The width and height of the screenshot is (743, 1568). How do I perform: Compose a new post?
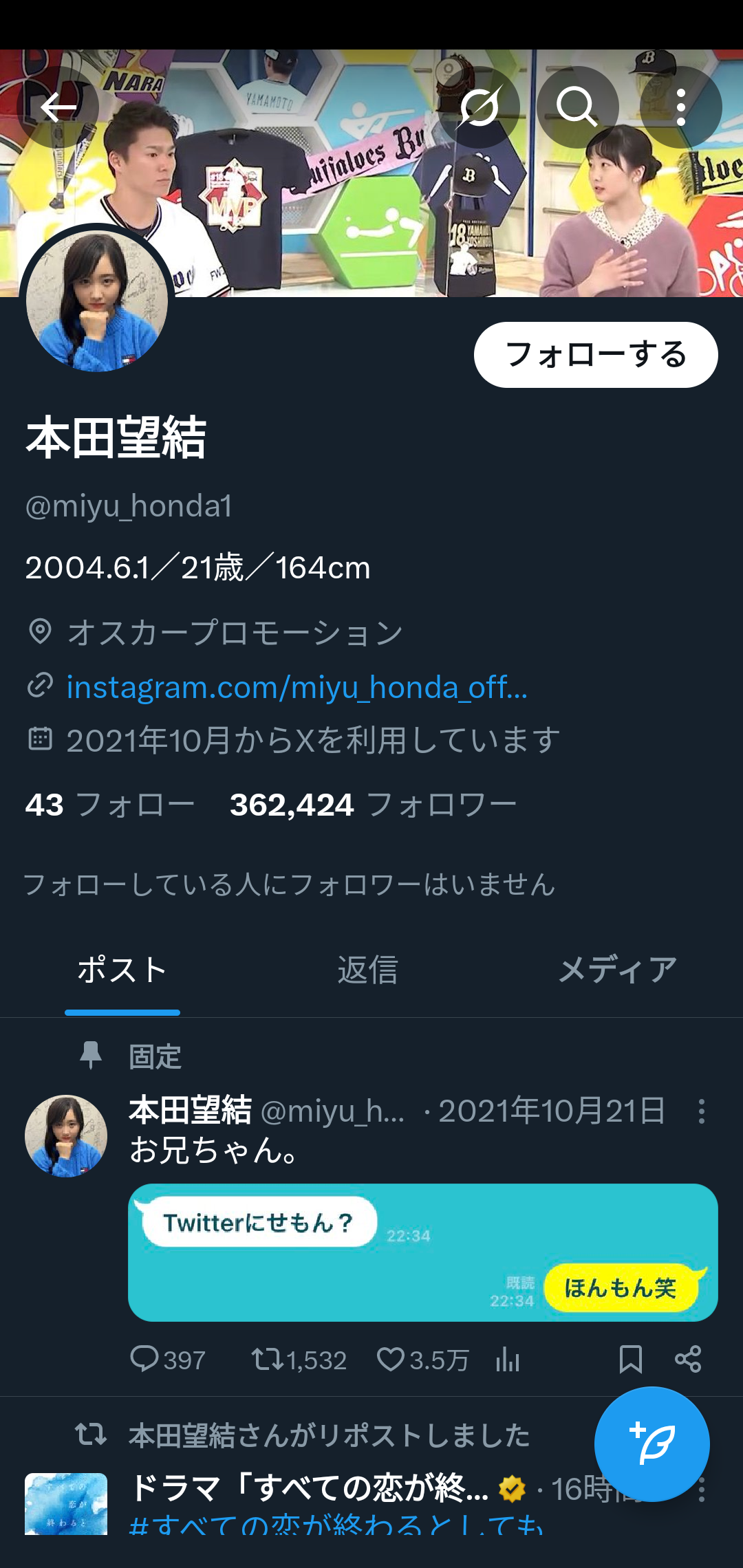point(652,1444)
